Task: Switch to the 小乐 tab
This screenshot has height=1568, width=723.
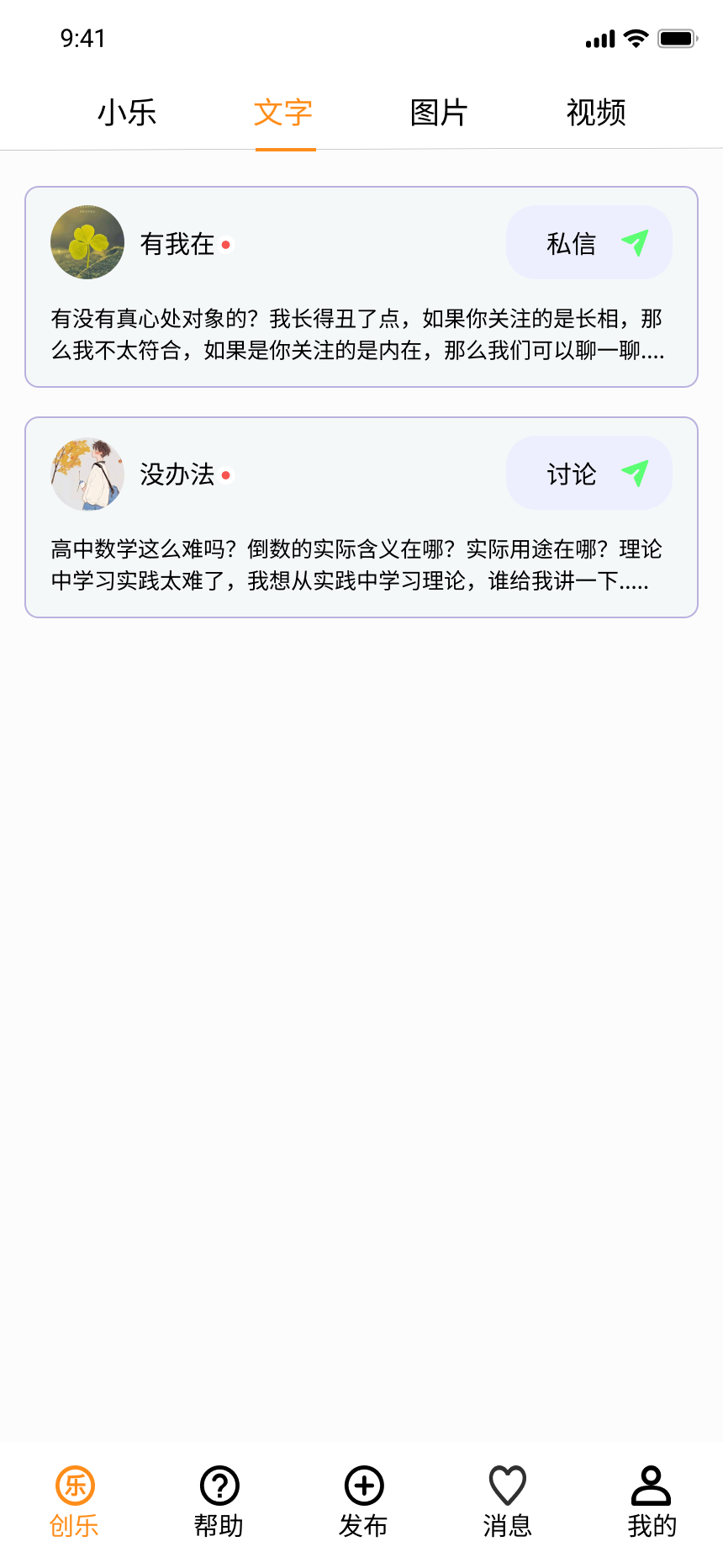Action: [127, 113]
